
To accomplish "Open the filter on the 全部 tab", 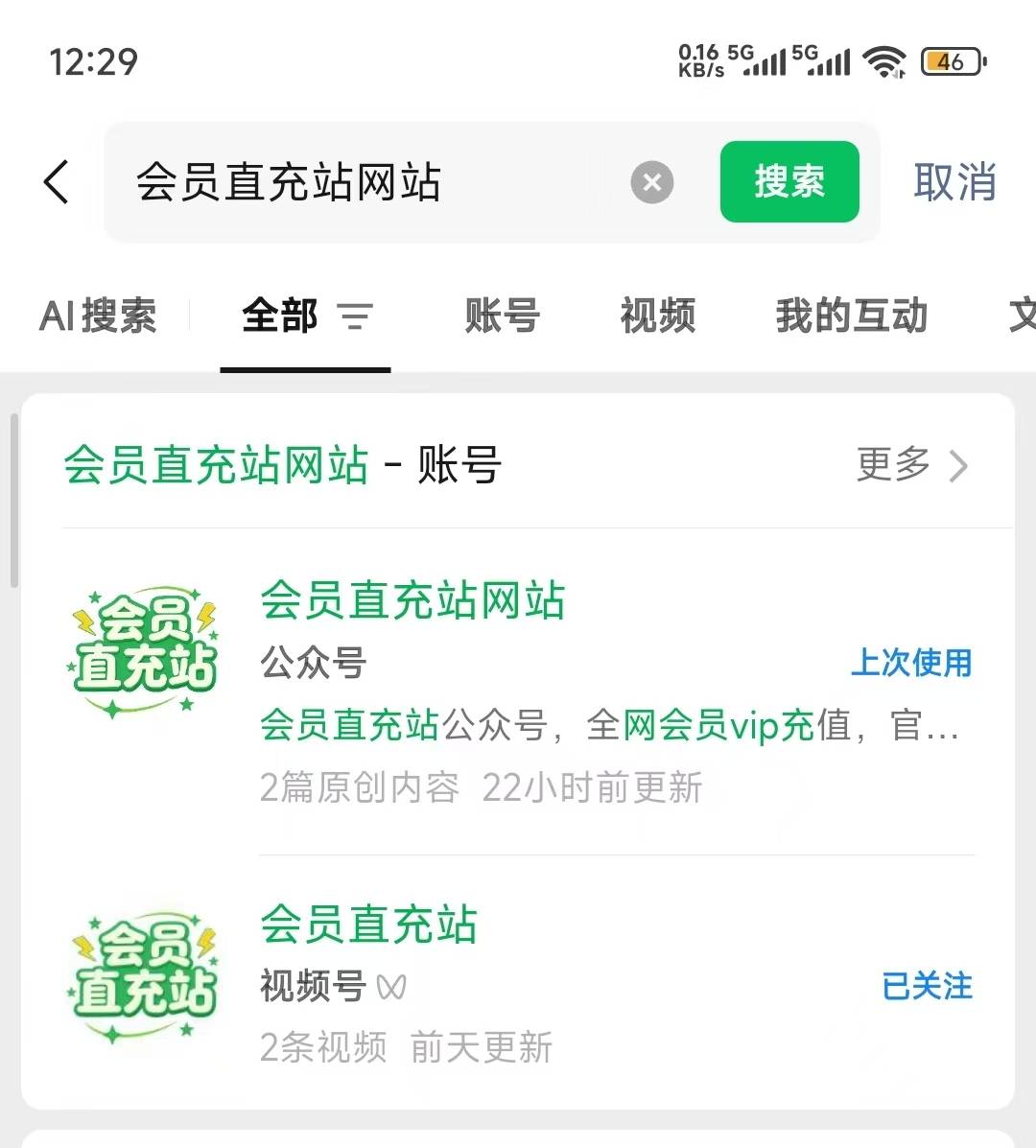I will click(x=355, y=316).
